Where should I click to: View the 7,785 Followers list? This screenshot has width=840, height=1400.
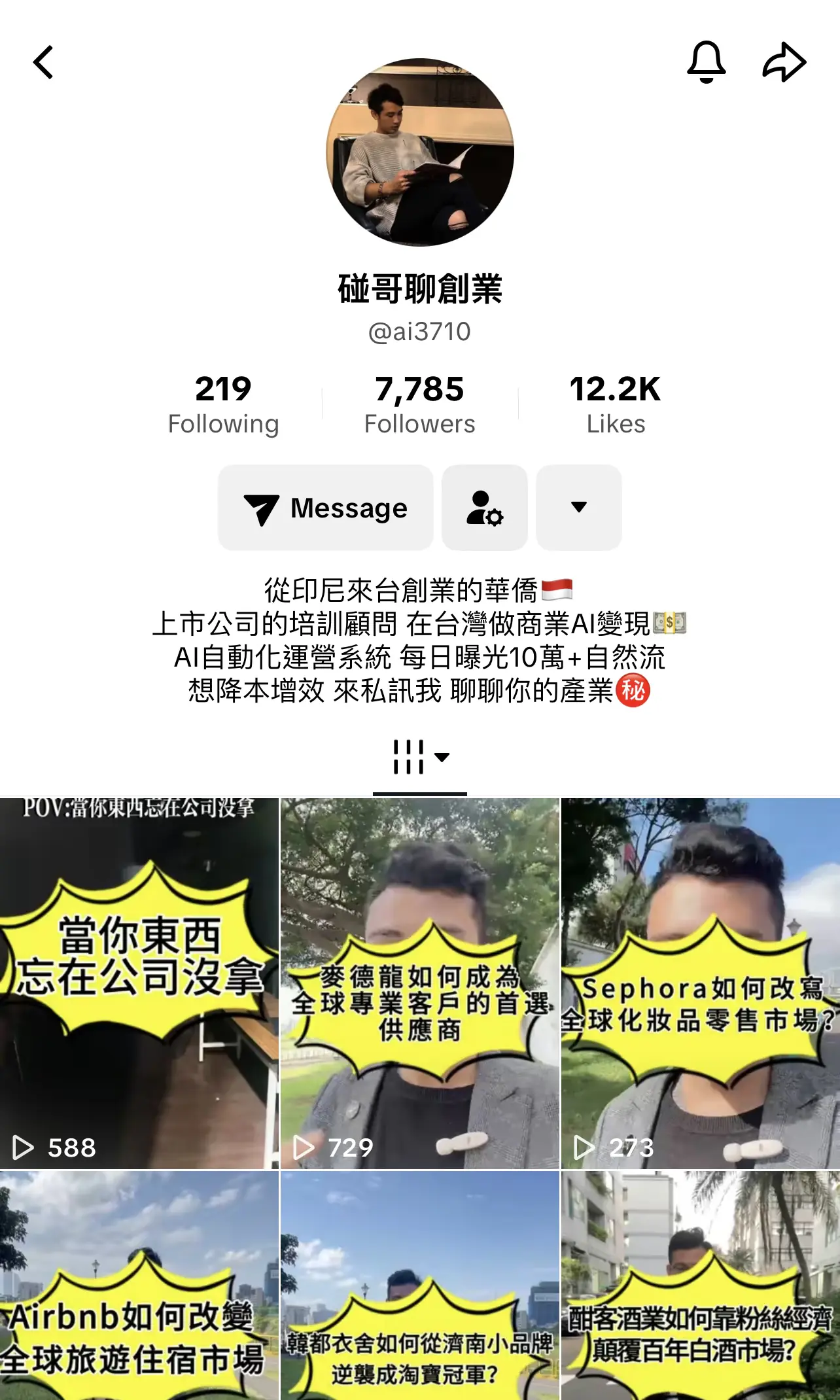click(419, 404)
